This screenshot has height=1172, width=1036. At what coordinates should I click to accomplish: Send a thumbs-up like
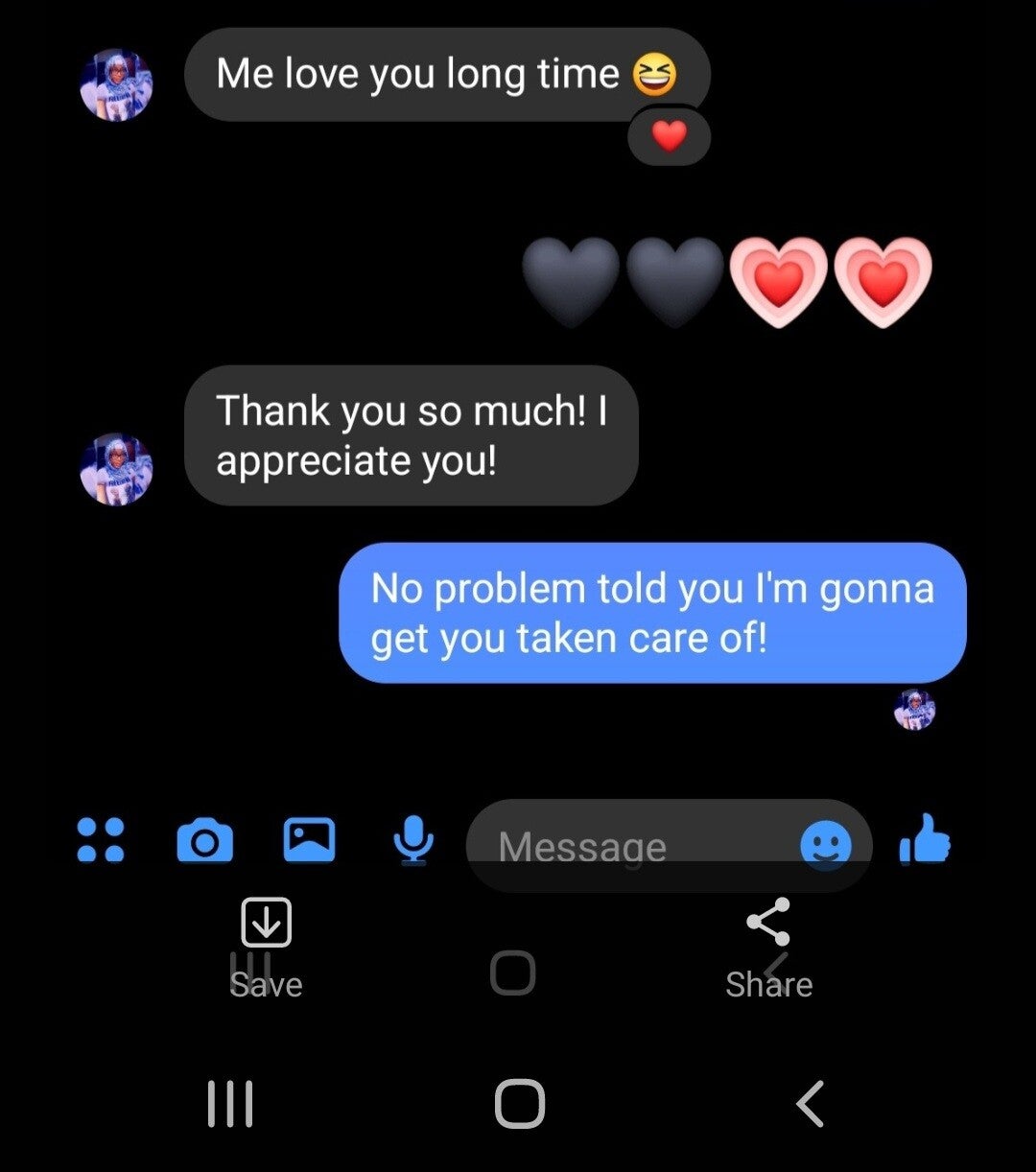(x=925, y=840)
